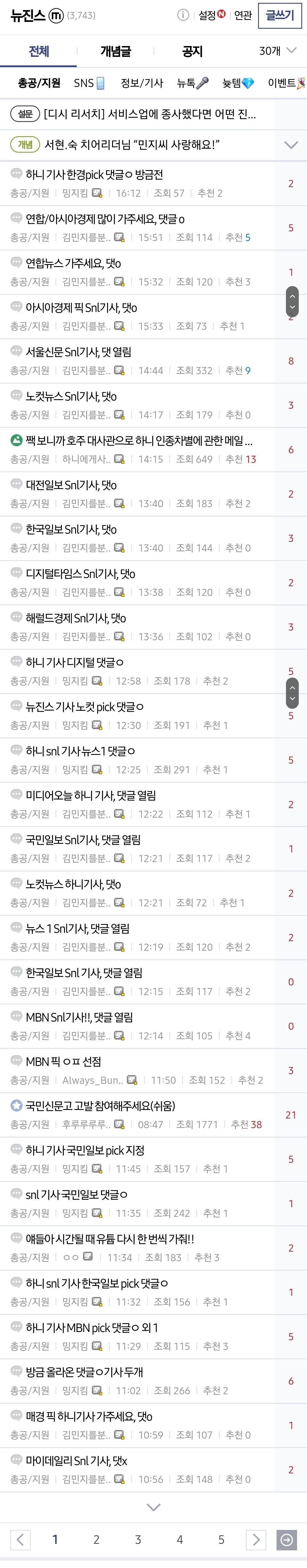The image size is (307, 1568).
Task: Switch to the 공지 tab
Action: pos(193,51)
